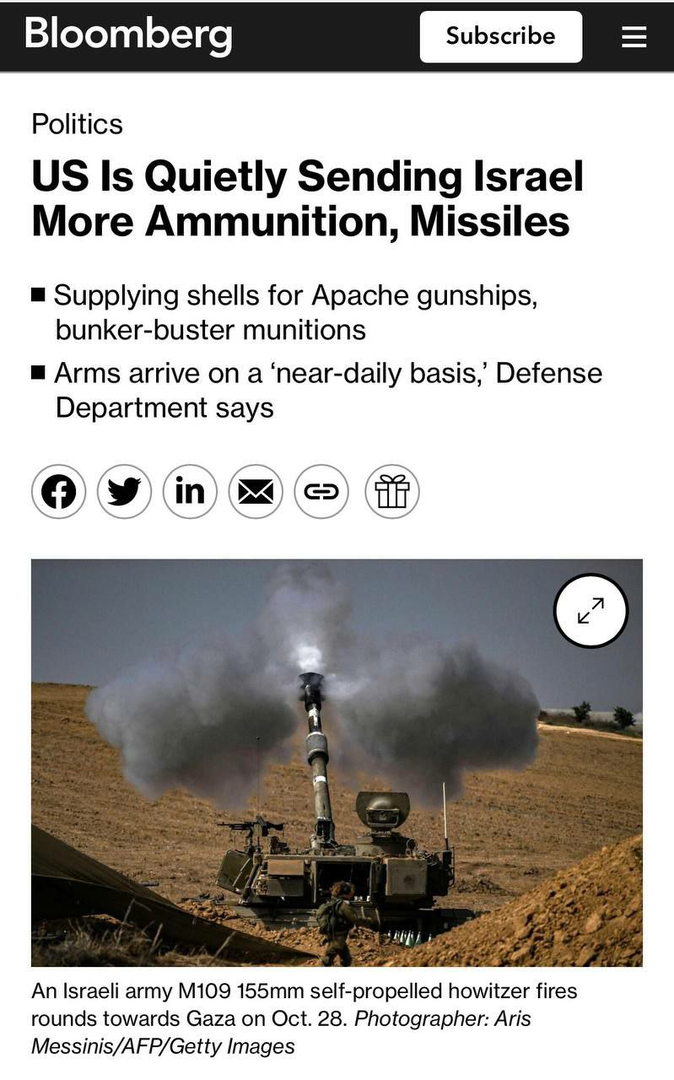Open the Politics section link
Screen dimensions: 674x1080
click(x=77, y=125)
